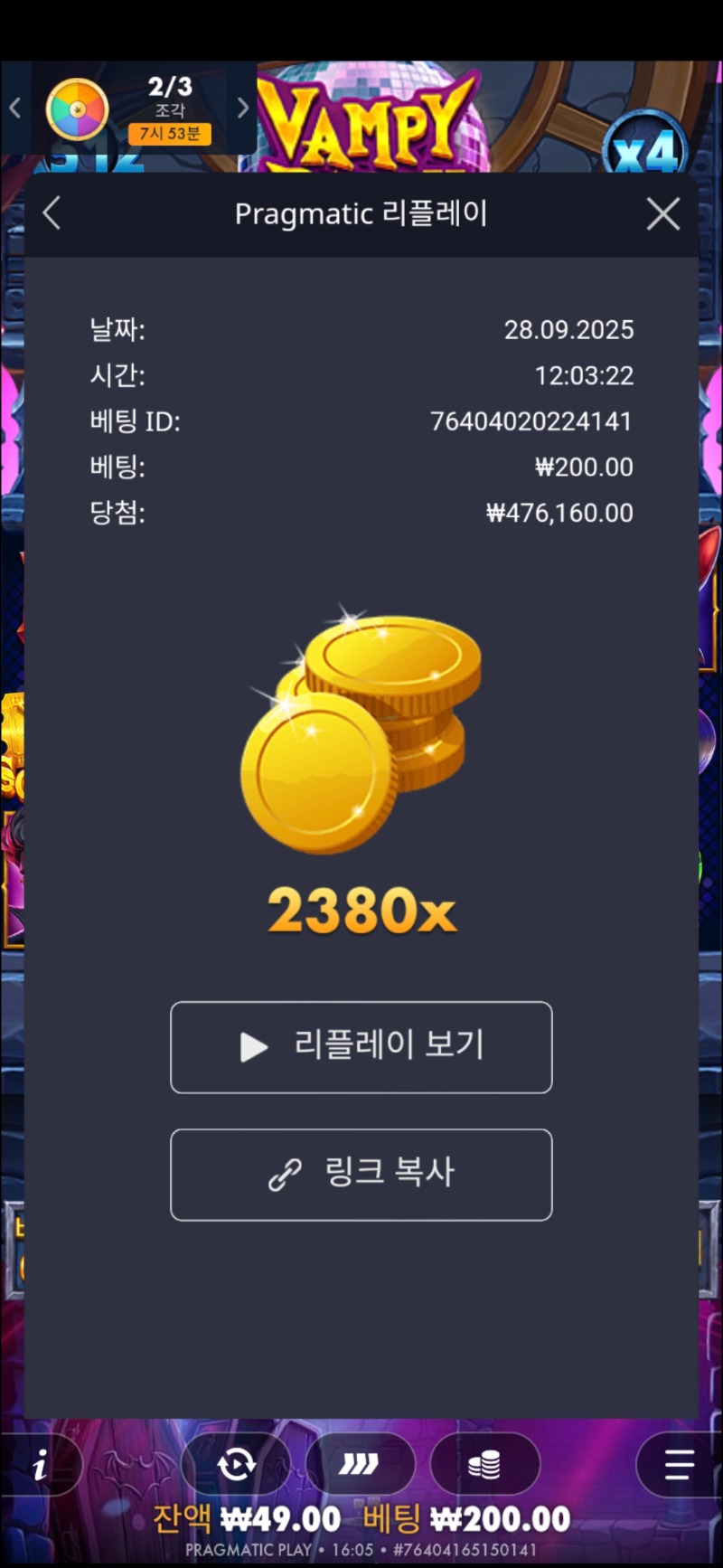Image resolution: width=723 pixels, height=1568 pixels.
Task: Open the autoplay spin control
Action: pos(237,1464)
